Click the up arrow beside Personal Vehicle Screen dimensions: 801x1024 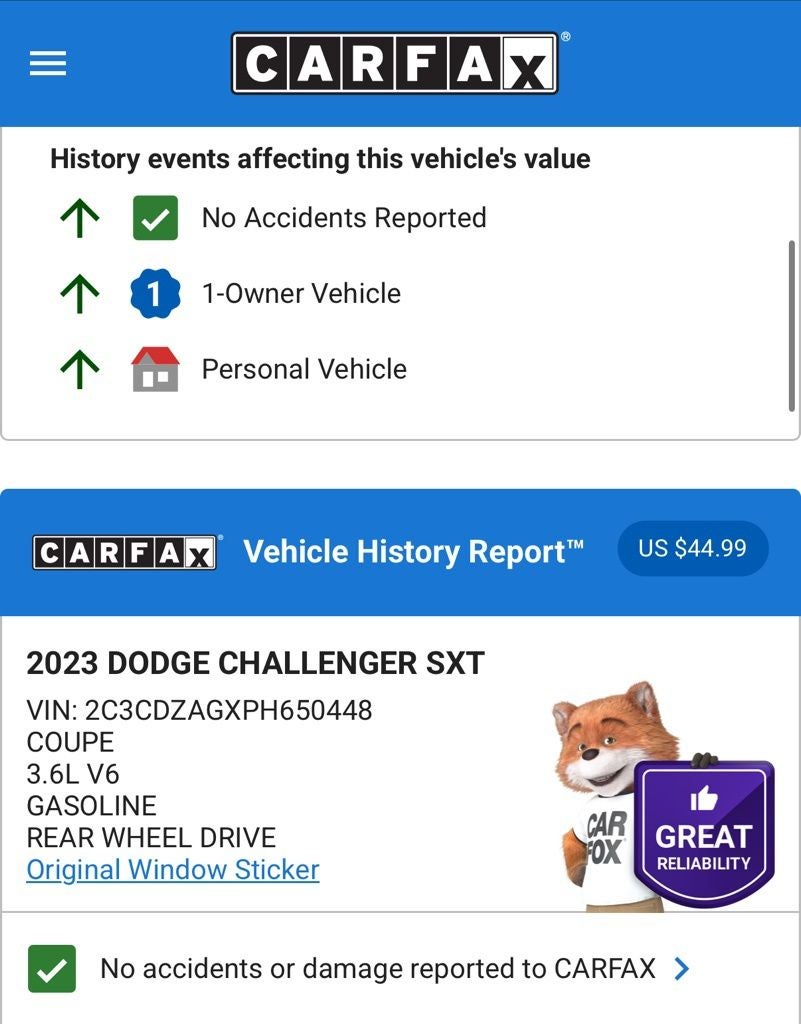[78, 368]
